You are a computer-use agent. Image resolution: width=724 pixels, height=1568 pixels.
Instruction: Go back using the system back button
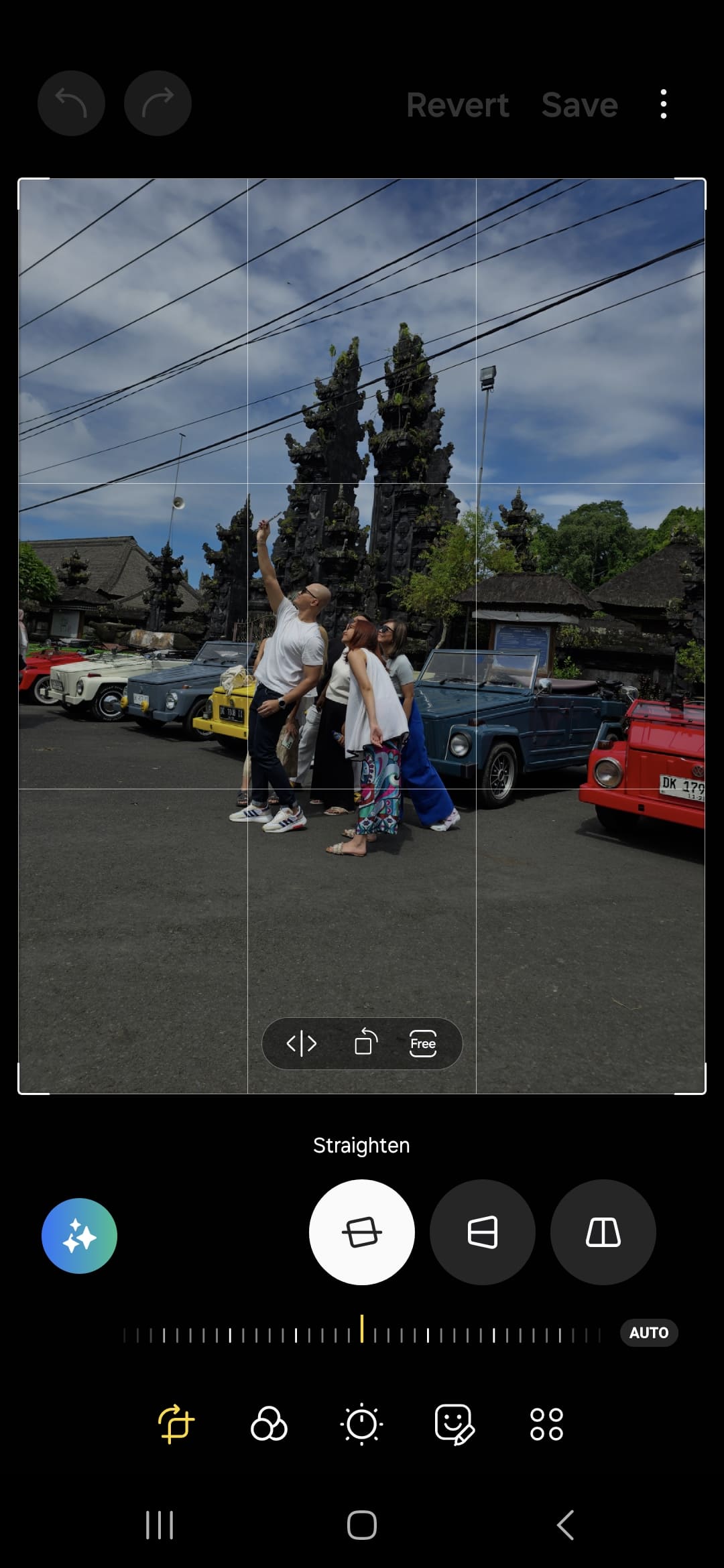(565, 1525)
